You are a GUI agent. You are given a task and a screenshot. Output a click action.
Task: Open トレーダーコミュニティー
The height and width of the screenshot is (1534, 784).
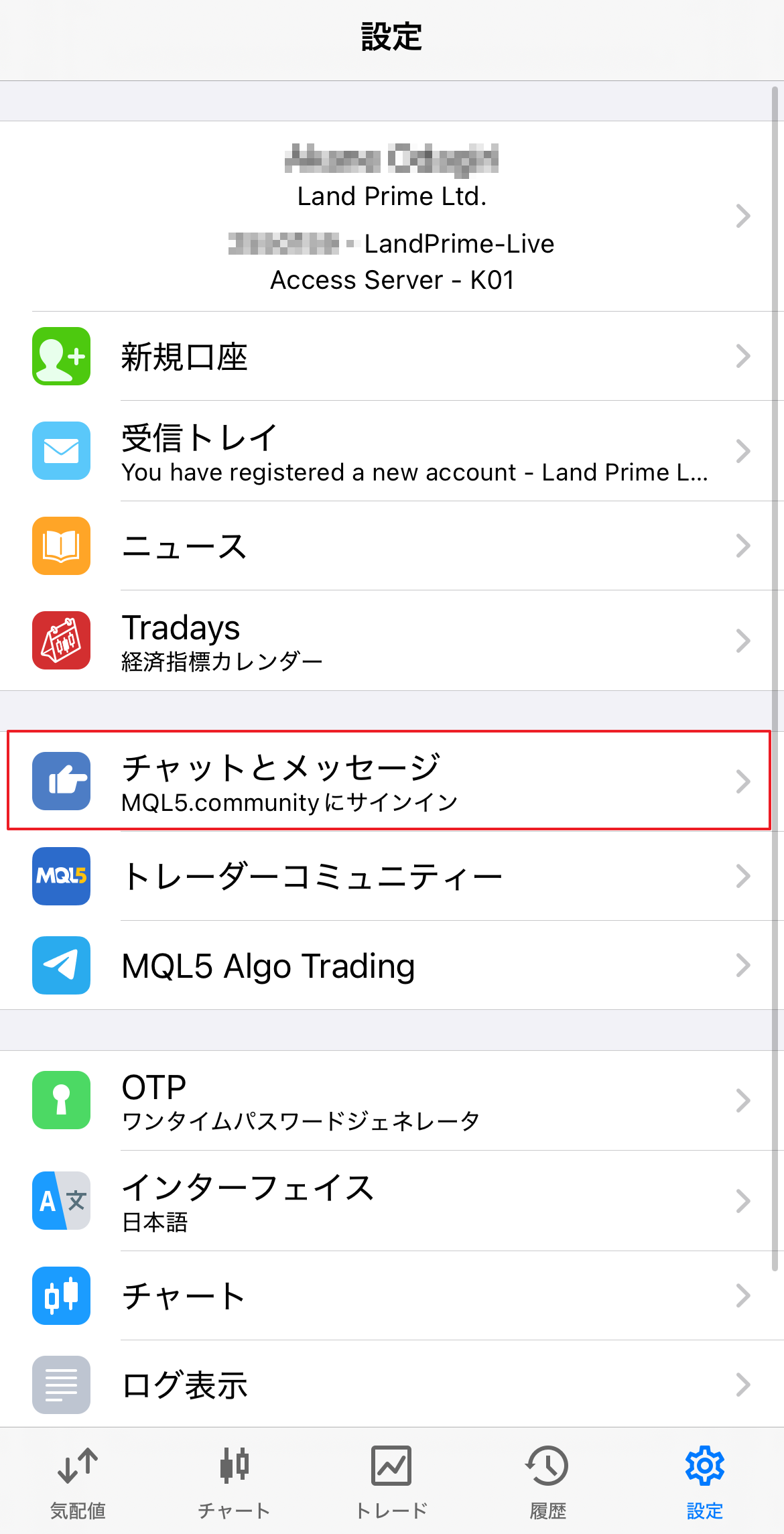(x=392, y=876)
